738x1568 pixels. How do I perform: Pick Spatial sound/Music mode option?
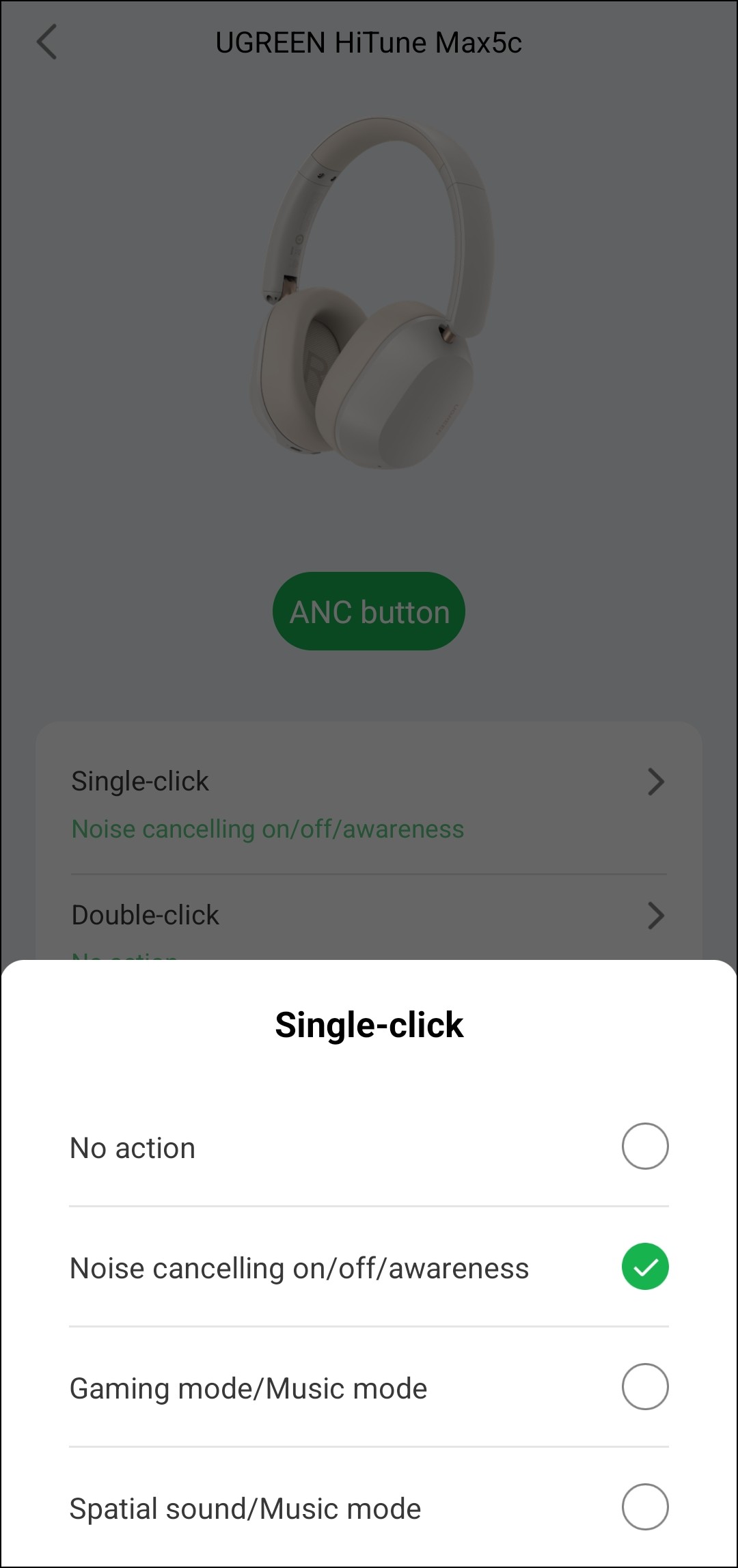pos(369,1508)
